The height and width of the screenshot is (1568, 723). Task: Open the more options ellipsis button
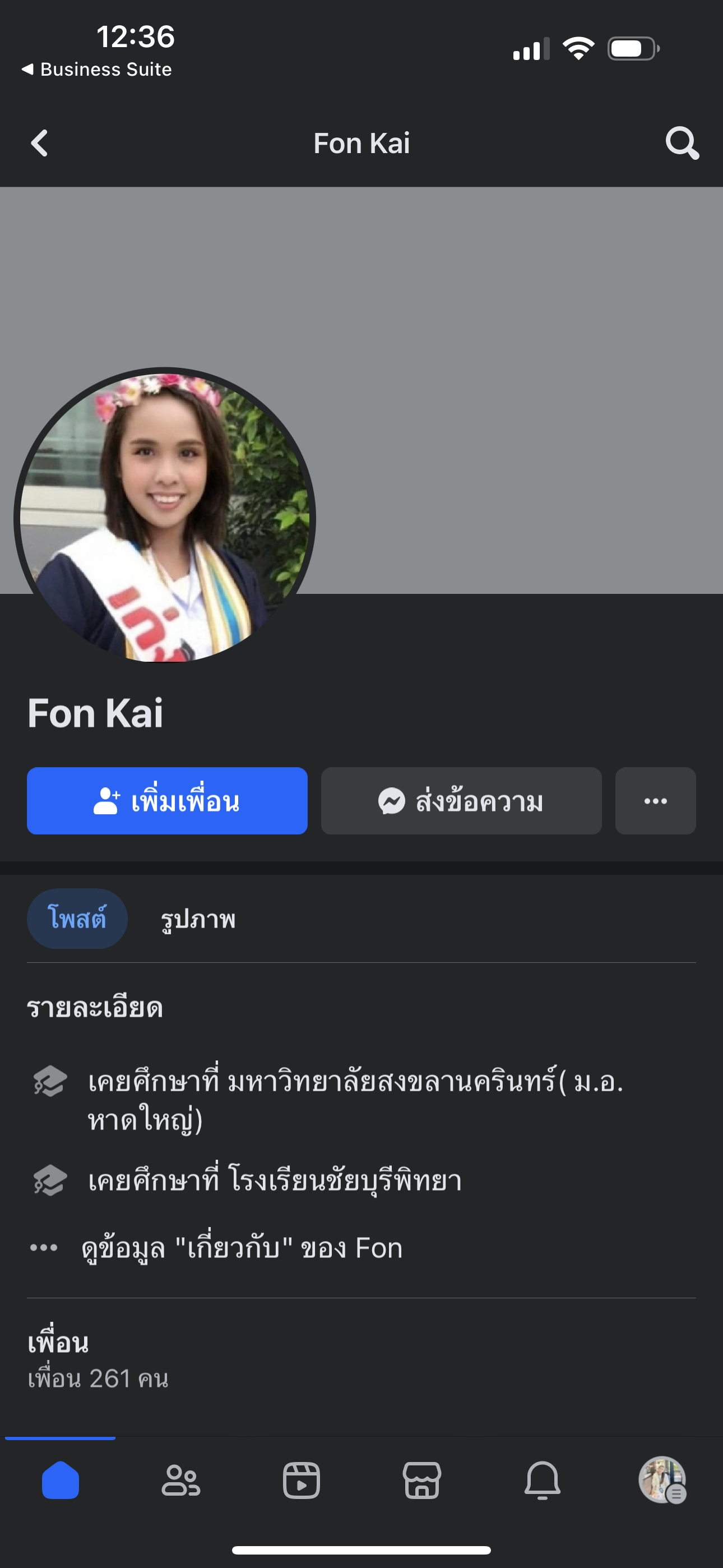655,801
